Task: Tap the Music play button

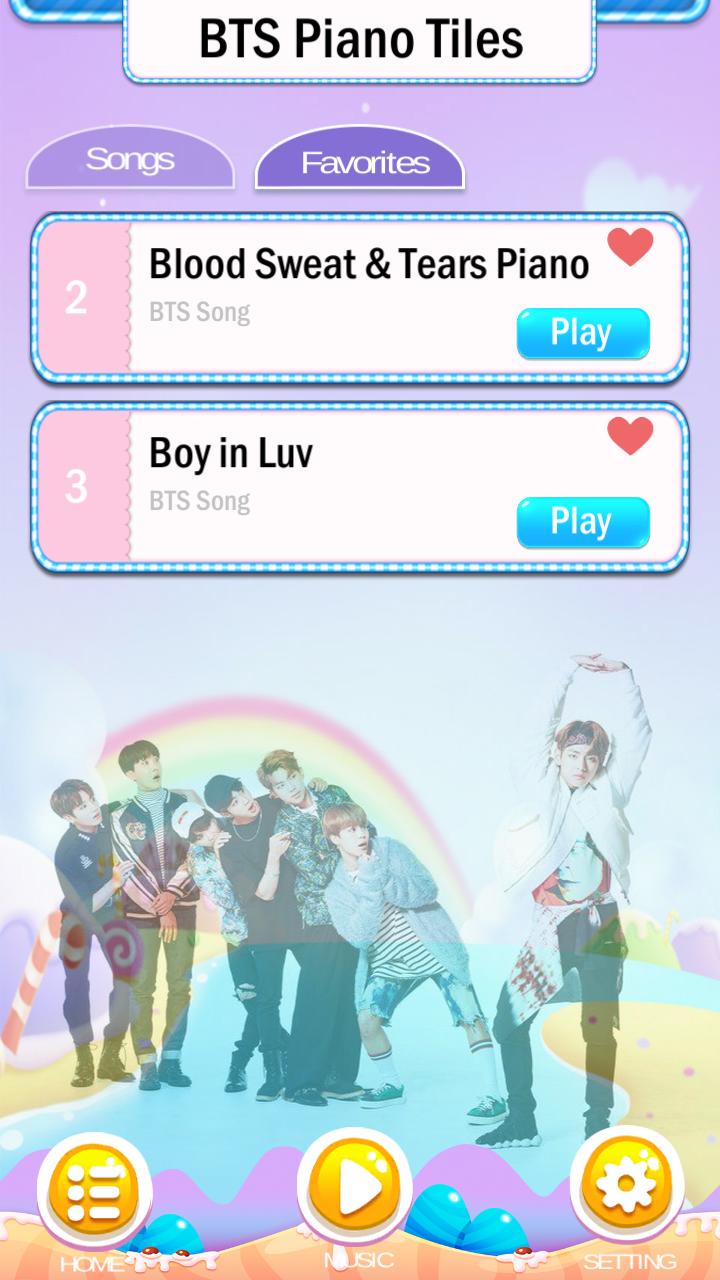Action: tap(356, 1187)
